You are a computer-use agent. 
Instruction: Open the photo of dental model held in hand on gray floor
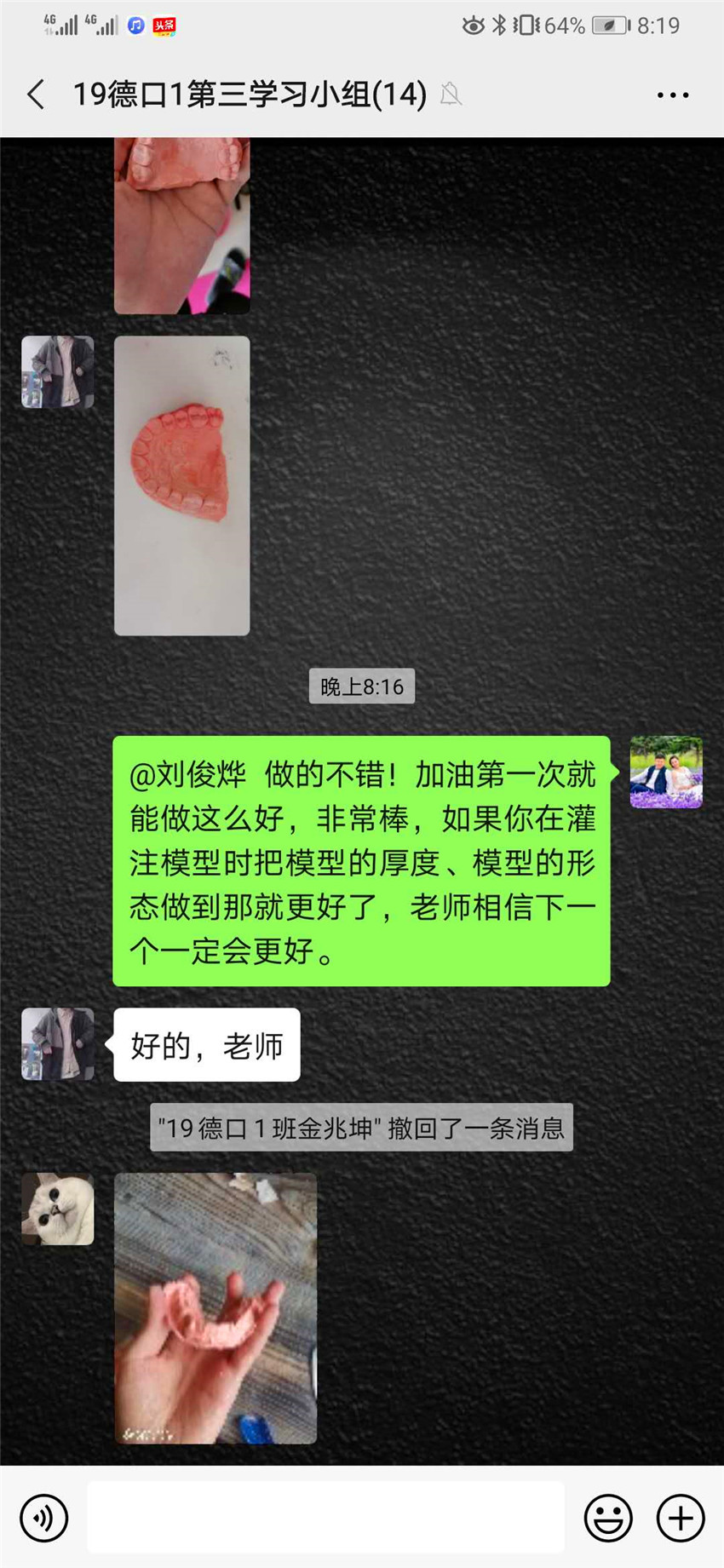coord(215,1308)
